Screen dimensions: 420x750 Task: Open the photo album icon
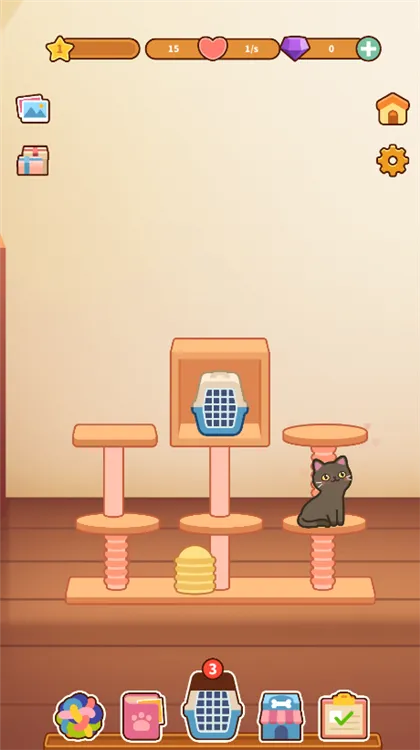pos(33,109)
